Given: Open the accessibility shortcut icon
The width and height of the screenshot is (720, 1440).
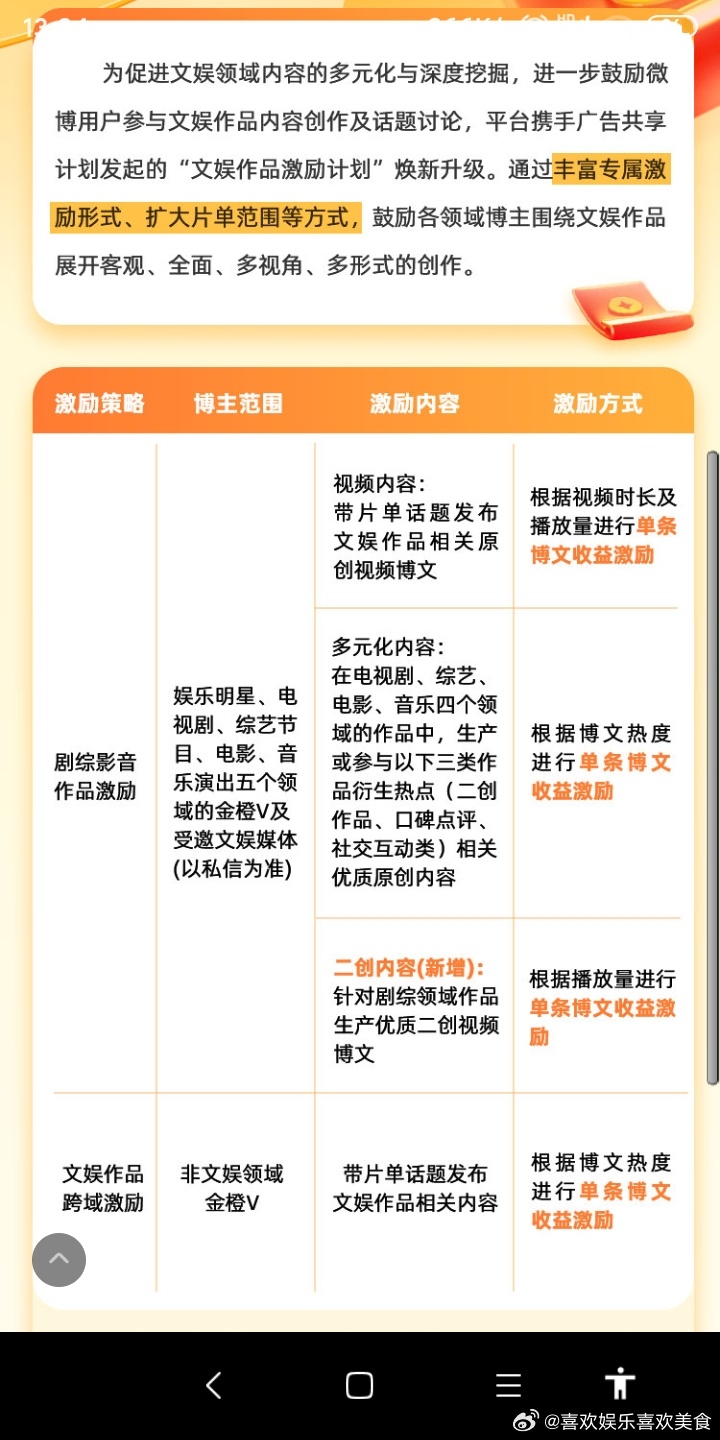Looking at the screenshot, I should (620, 1384).
